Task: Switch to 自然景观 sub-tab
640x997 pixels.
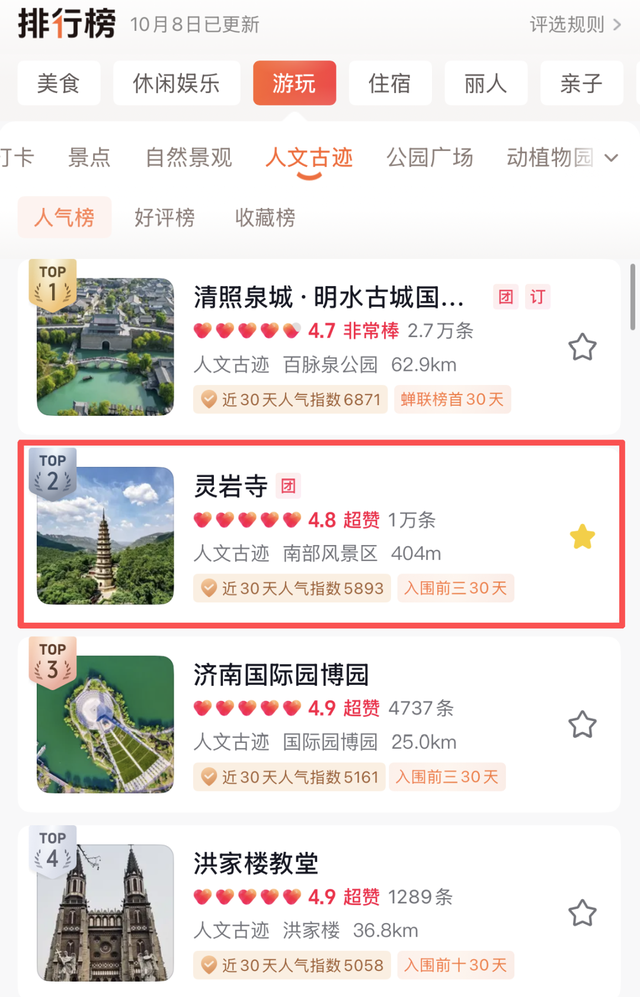Action: [188, 157]
